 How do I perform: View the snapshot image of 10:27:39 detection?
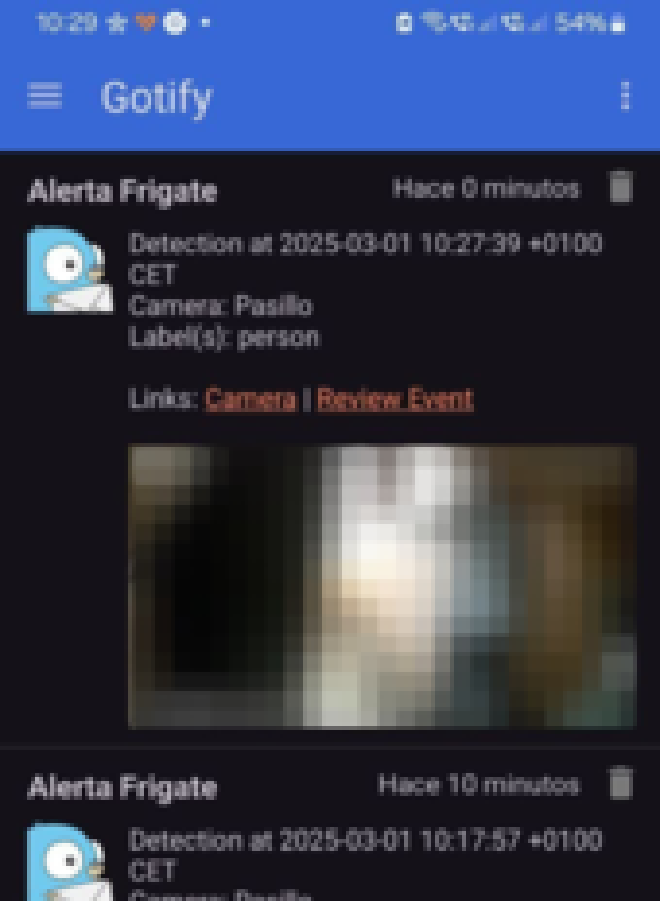click(381, 586)
